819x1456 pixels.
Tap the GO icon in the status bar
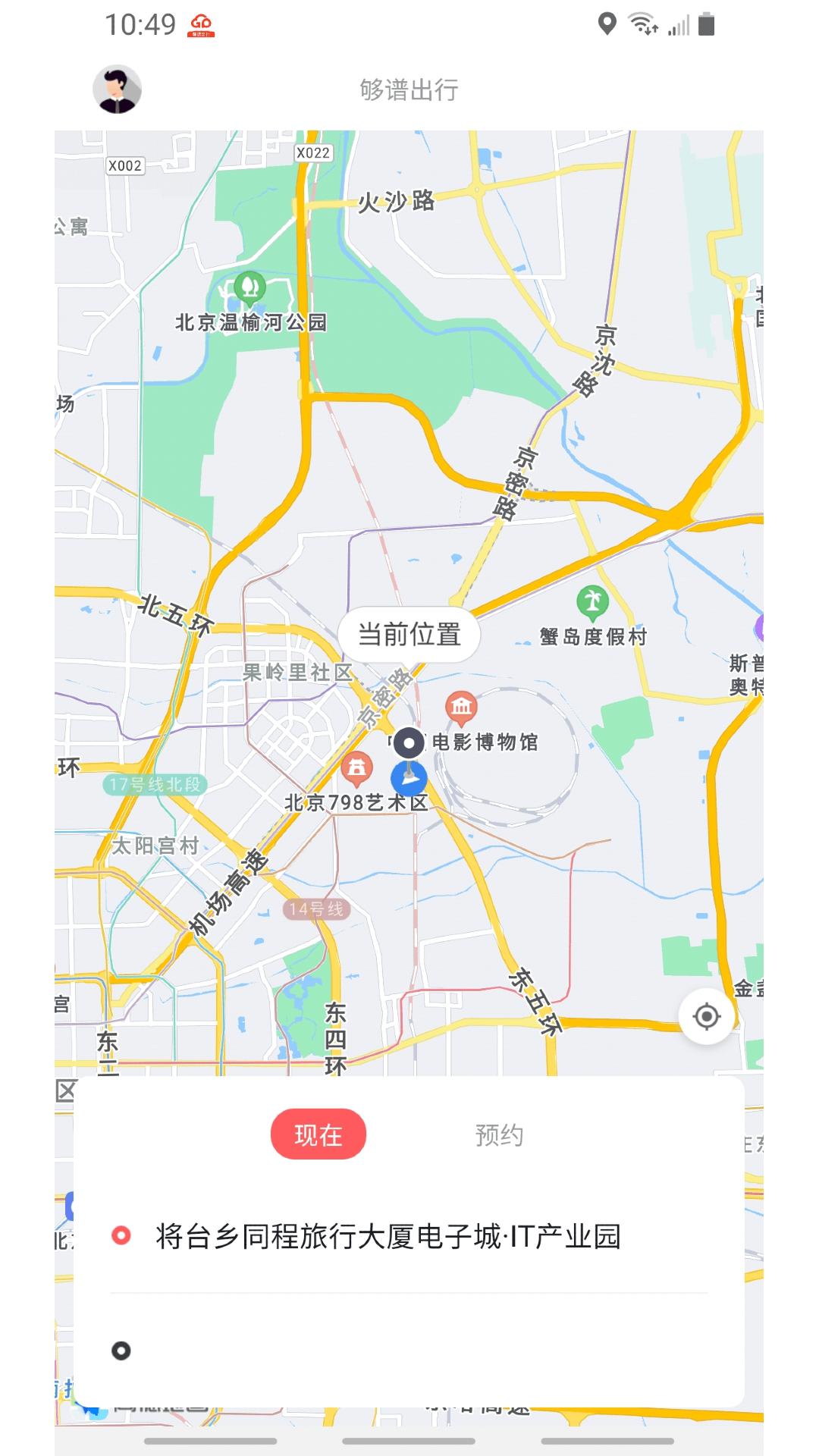pyautogui.click(x=201, y=24)
